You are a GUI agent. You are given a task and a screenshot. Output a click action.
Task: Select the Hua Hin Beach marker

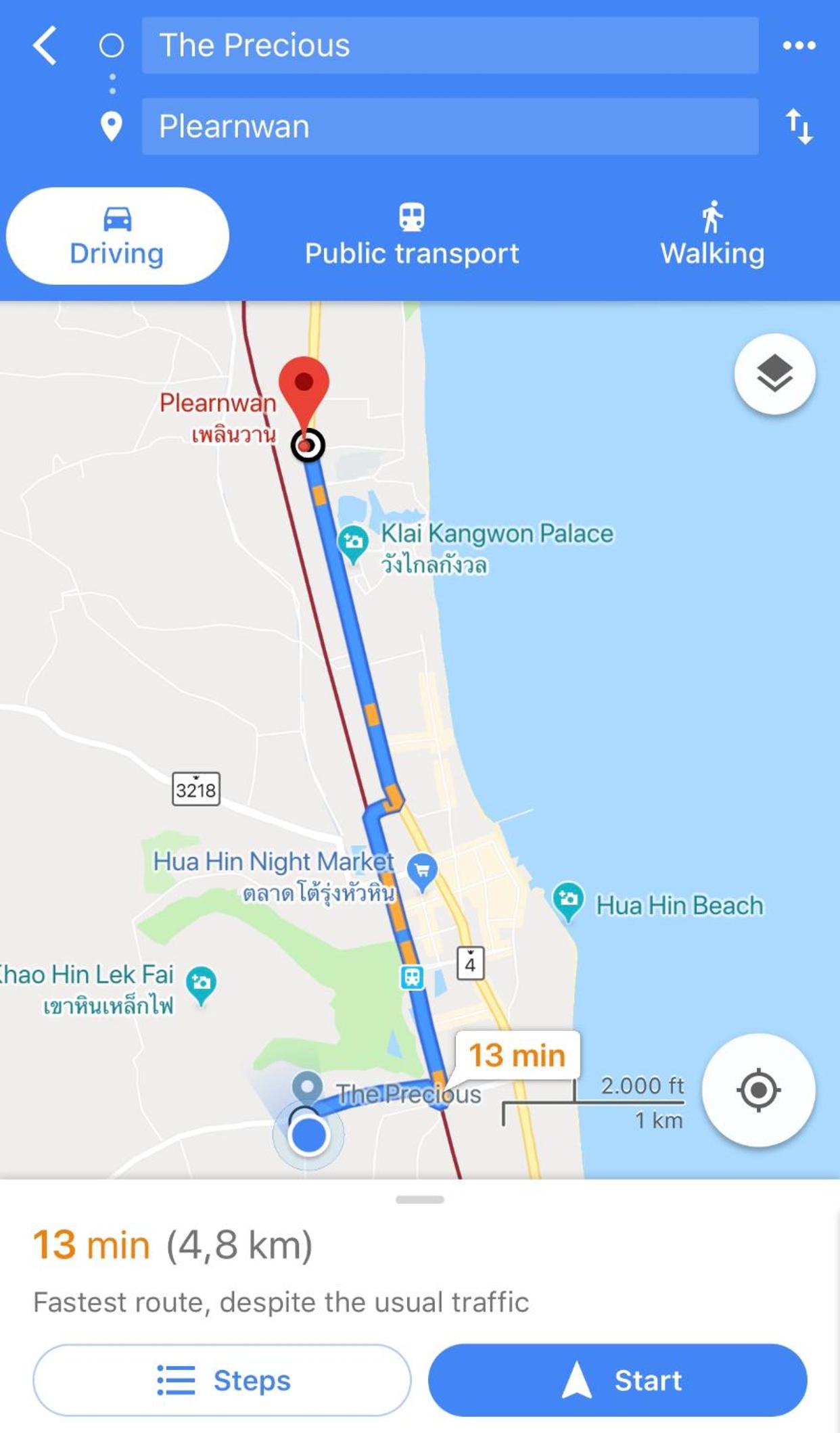[568, 900]
